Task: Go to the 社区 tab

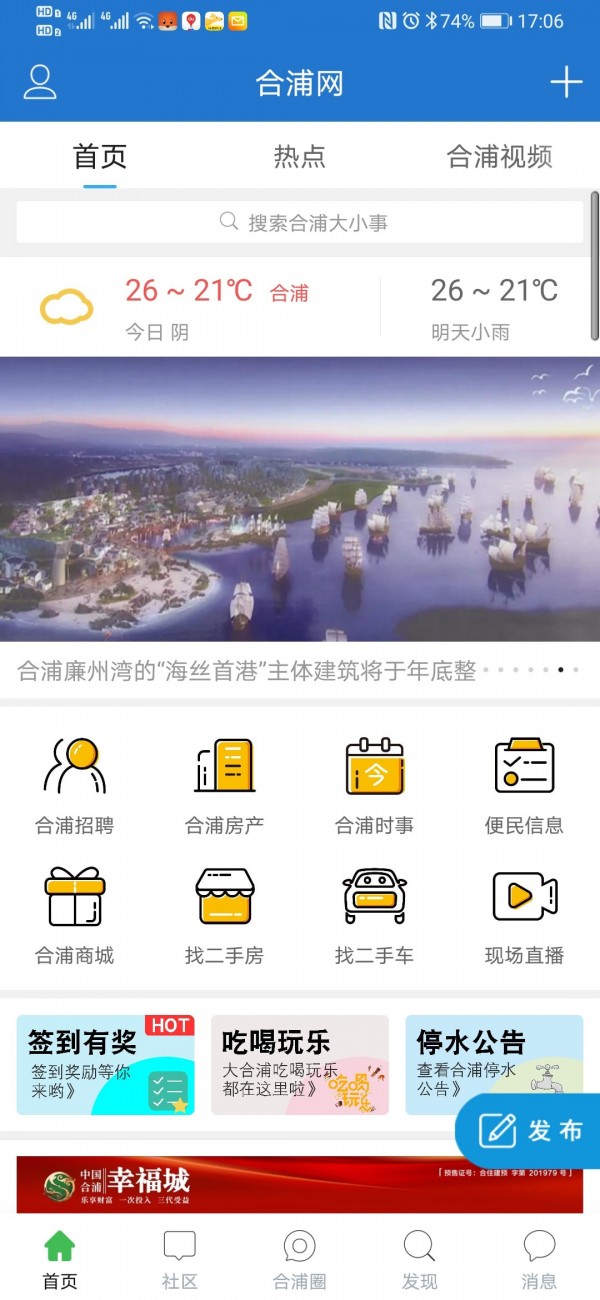Action: click(180, 1260)
